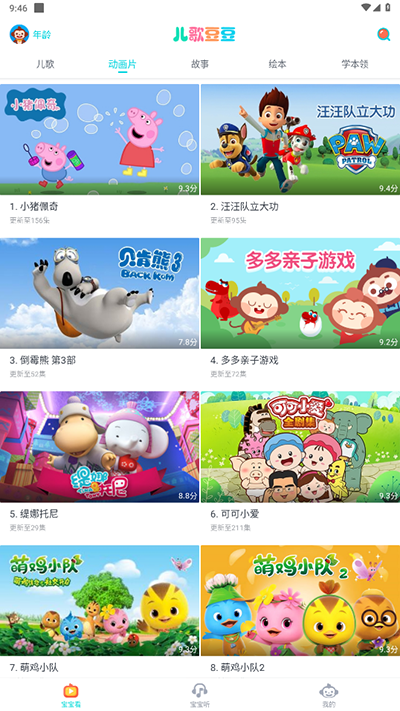Viewport: 400px width, 711px height.
Task: Go to the 学本领 tab
Action: [x=355, y=64]
